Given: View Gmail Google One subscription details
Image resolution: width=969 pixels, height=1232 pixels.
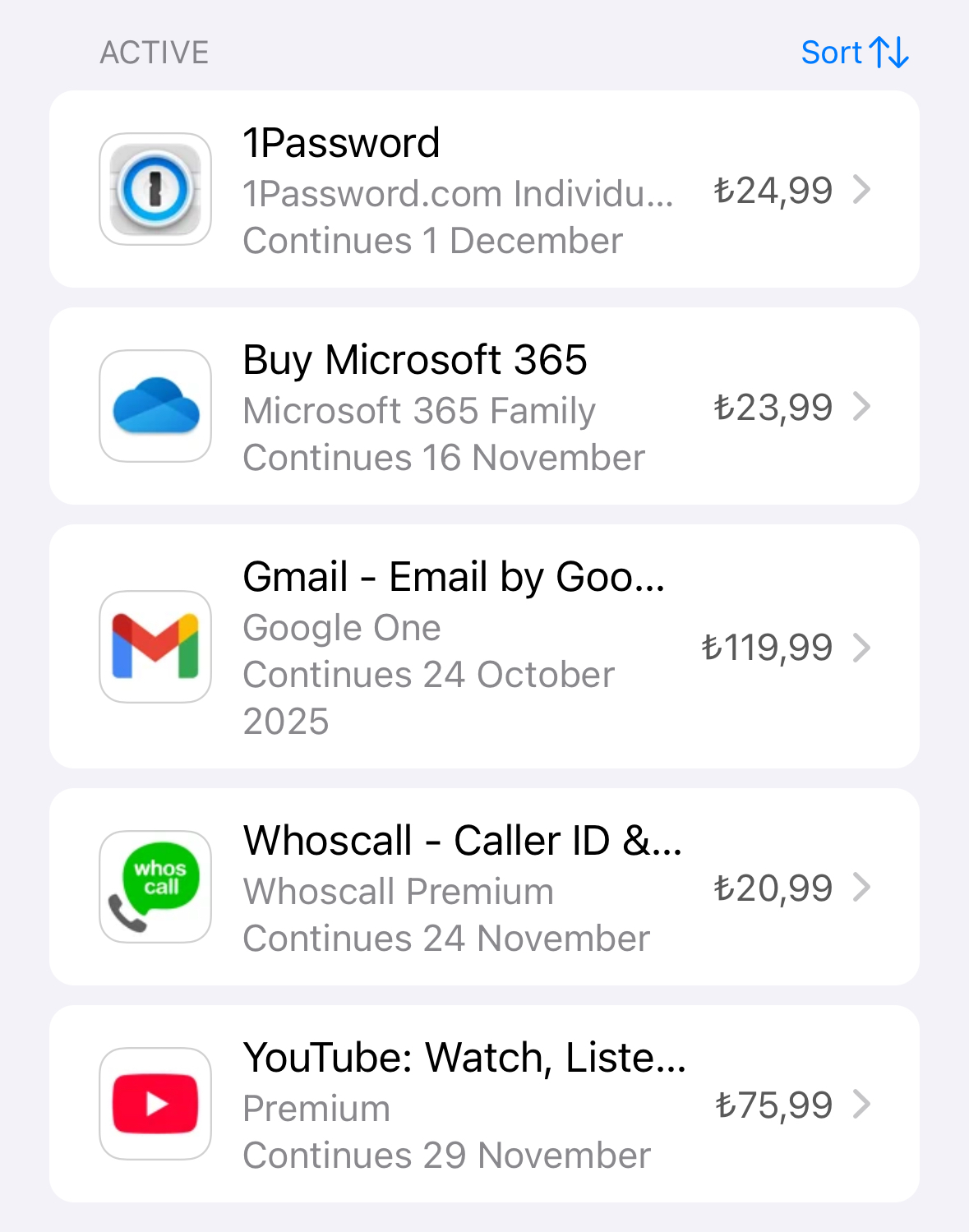Looking at the screenshot, I should pyautogui.click(x=483, y=647).
